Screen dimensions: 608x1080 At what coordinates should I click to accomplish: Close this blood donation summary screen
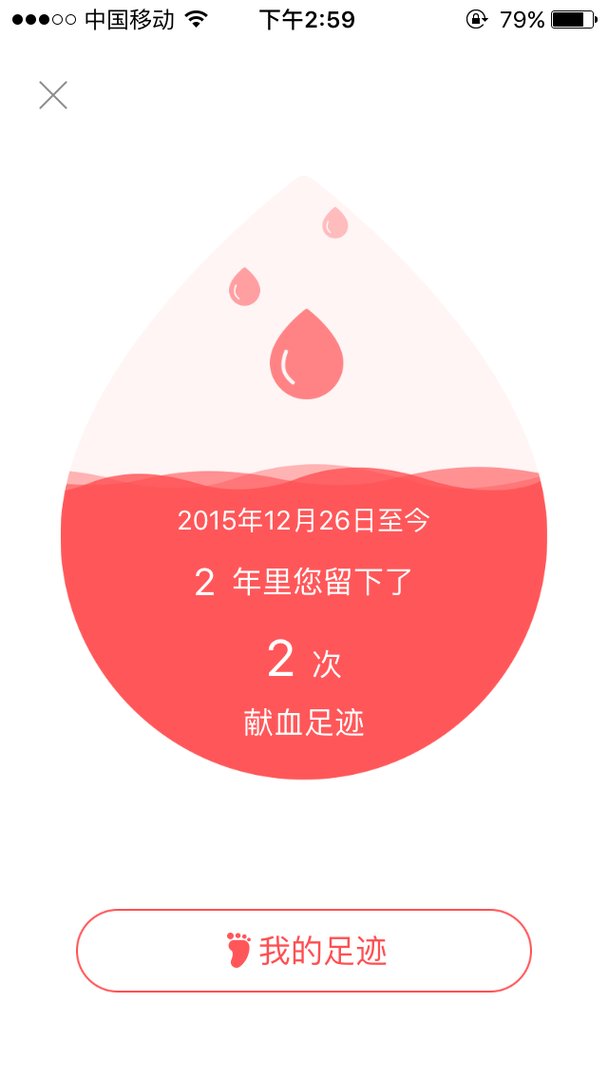pyautogui.click(x=53, y=95)
